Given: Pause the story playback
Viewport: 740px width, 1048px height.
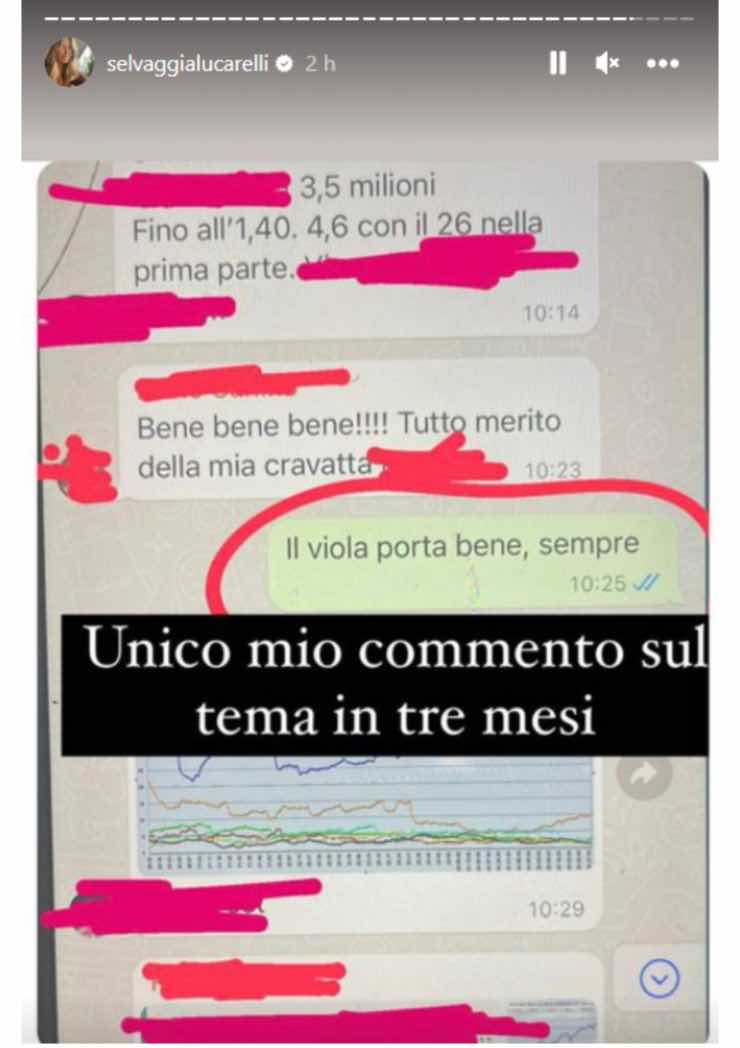Looking at the screenshot, I should (x=558, y=63).
